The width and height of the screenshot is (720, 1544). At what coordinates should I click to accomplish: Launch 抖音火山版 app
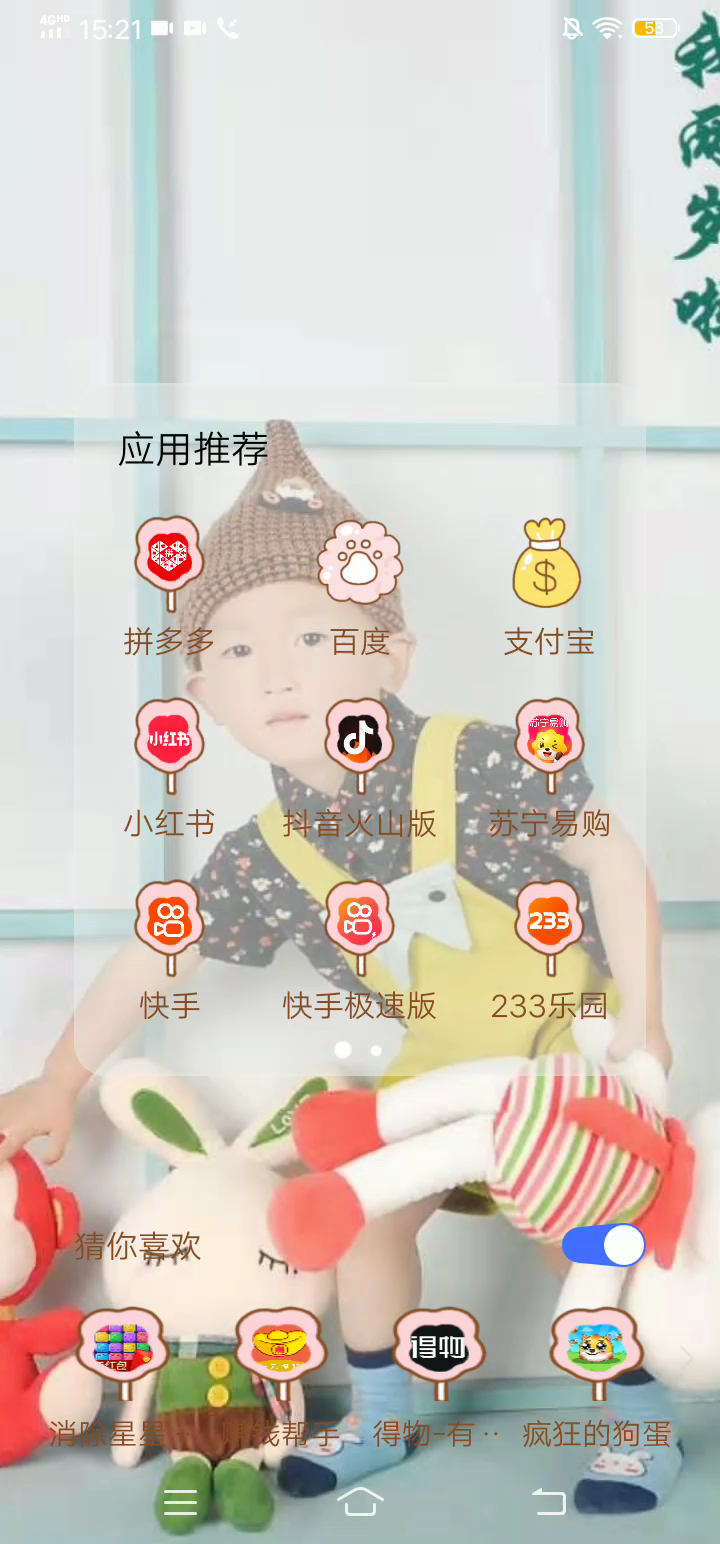(x=359, y=742)
